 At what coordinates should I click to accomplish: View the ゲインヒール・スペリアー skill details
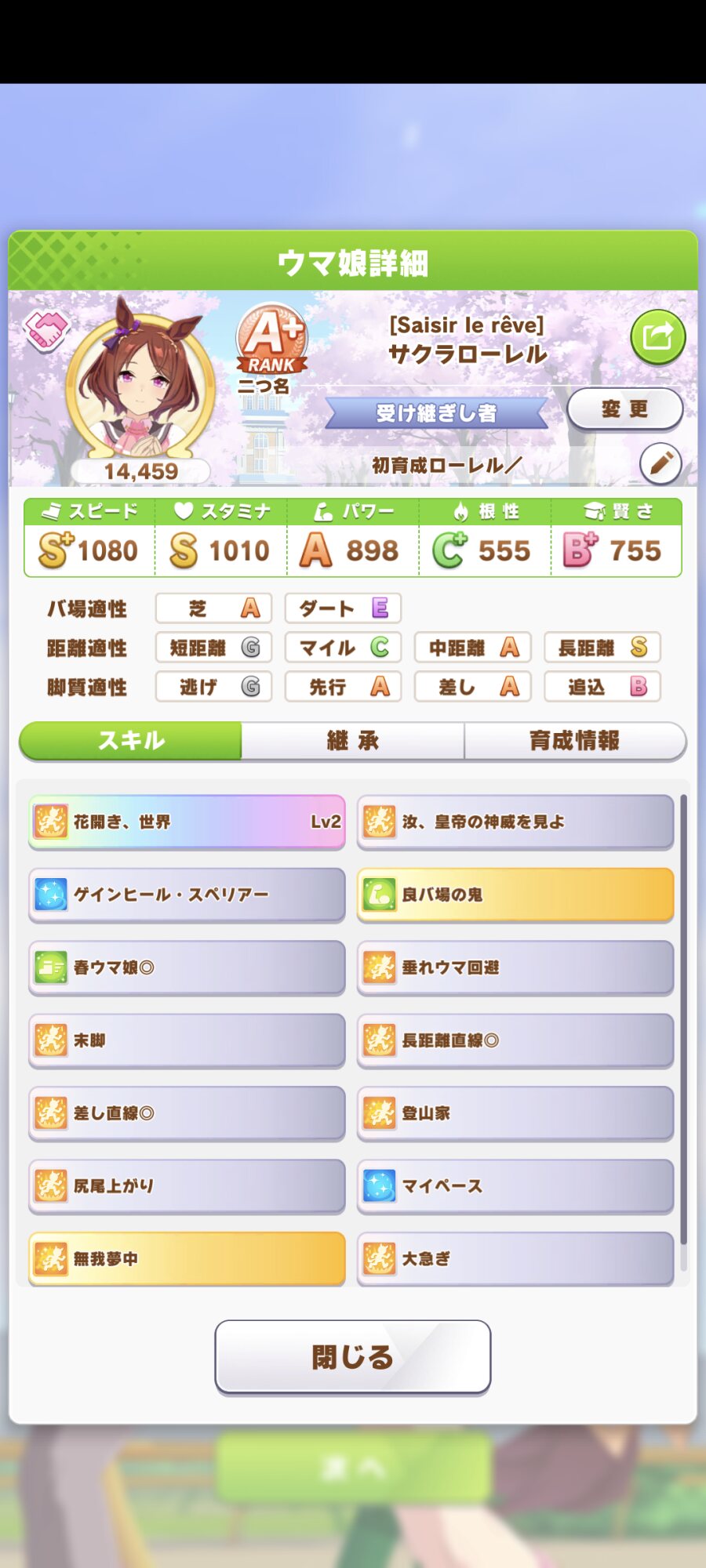(187, 895)
